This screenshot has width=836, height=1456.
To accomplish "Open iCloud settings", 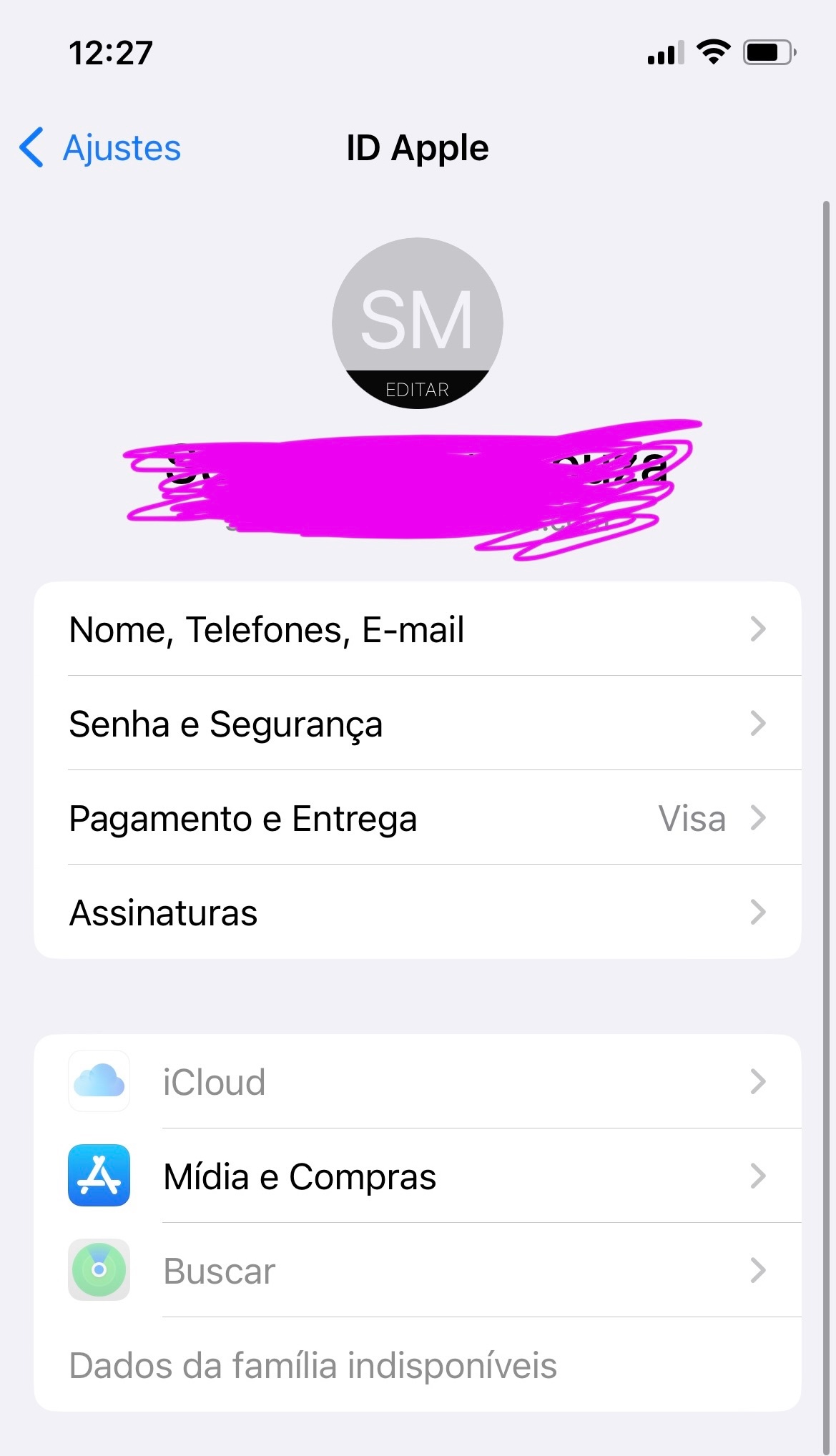I will [x=417, y=1081].
